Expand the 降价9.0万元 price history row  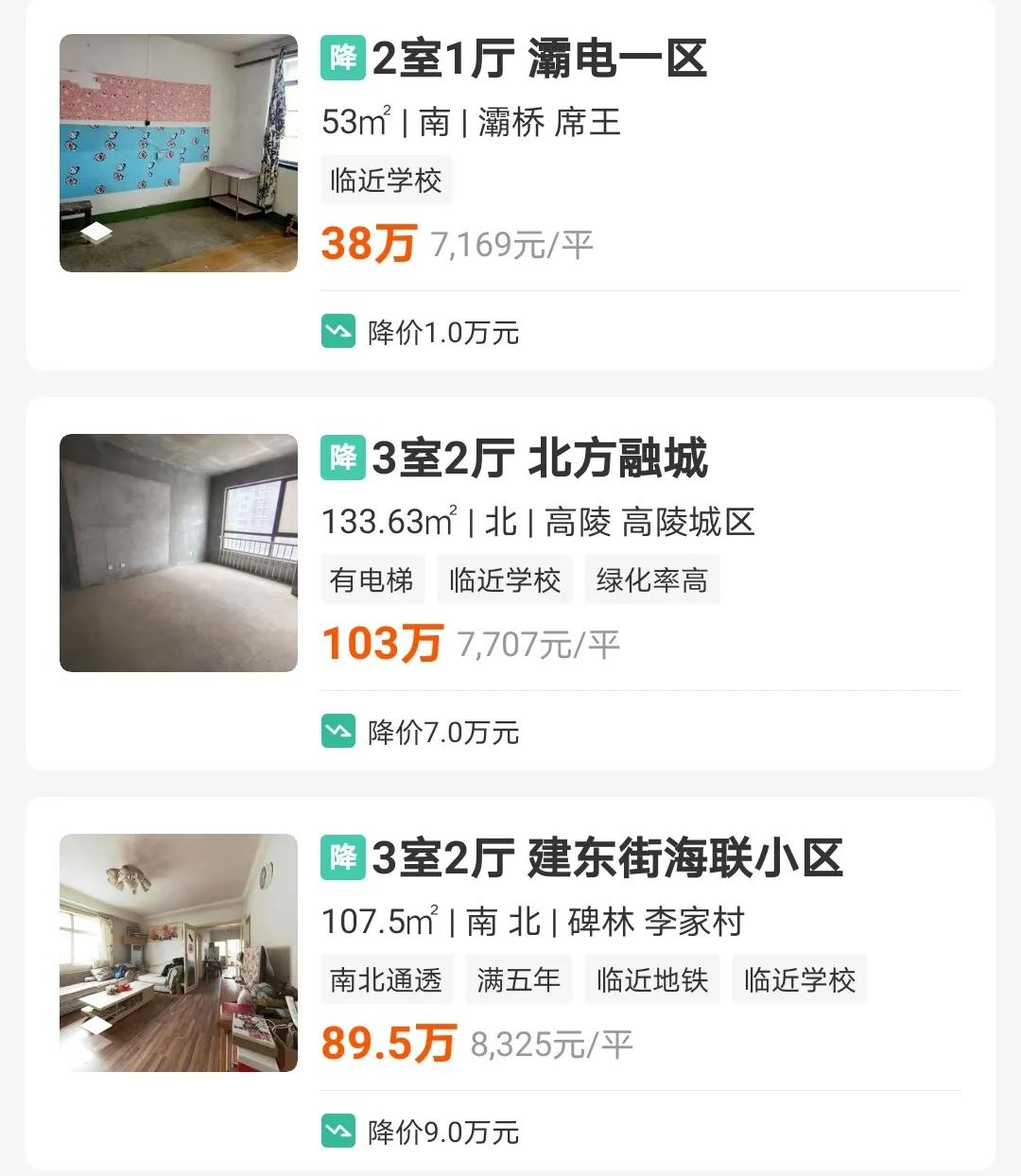pyautogui.click(x=440, y=1133)
